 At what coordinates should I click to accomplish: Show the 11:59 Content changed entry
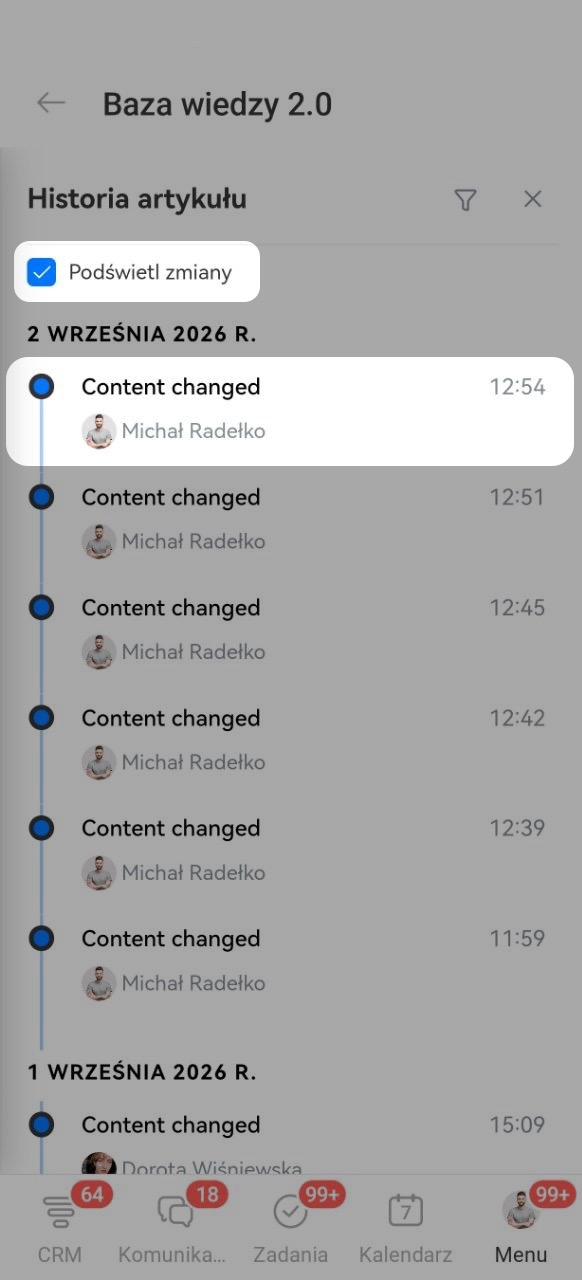click(291, 960)
